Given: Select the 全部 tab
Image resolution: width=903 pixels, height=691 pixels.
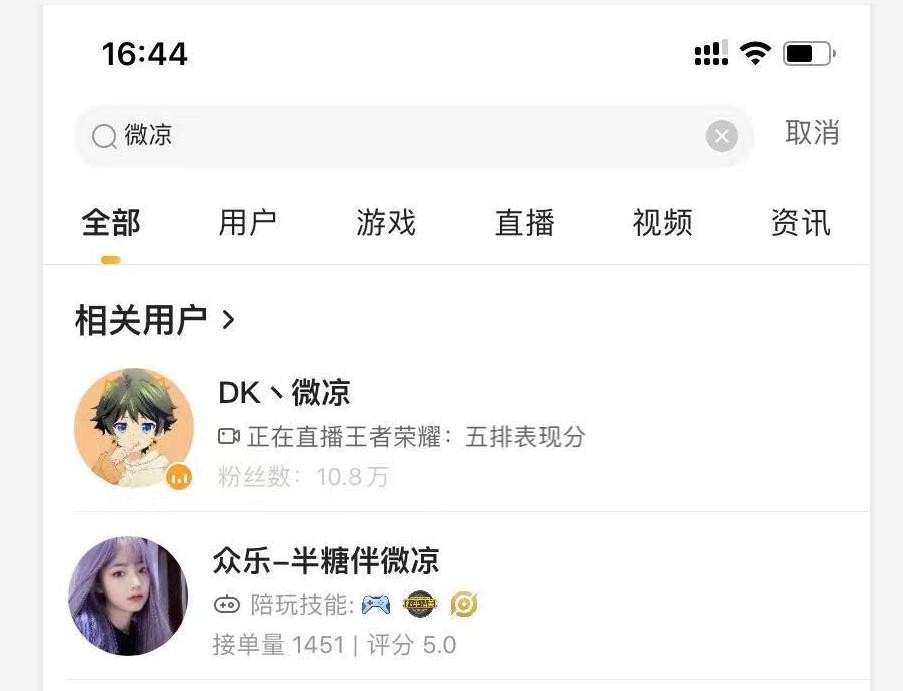Looking at the screenshot, I should point(111,223).
